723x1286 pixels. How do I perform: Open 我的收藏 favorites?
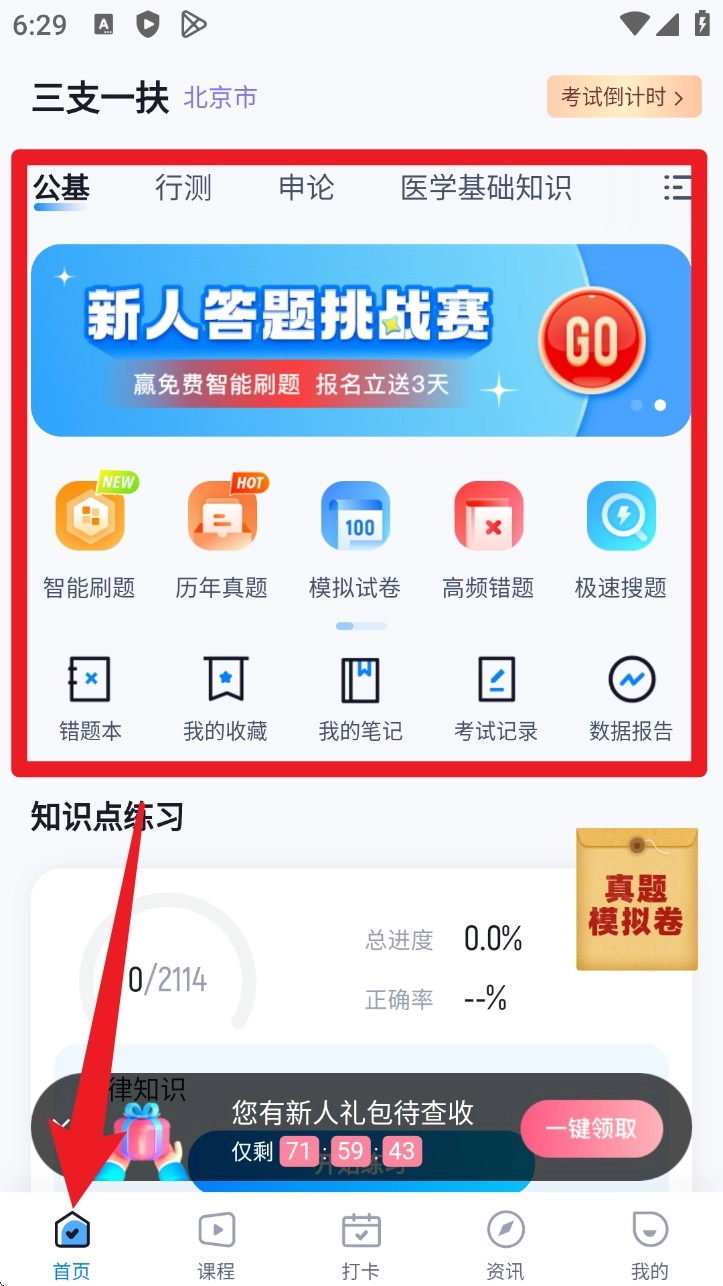click(x=225, y=698)
